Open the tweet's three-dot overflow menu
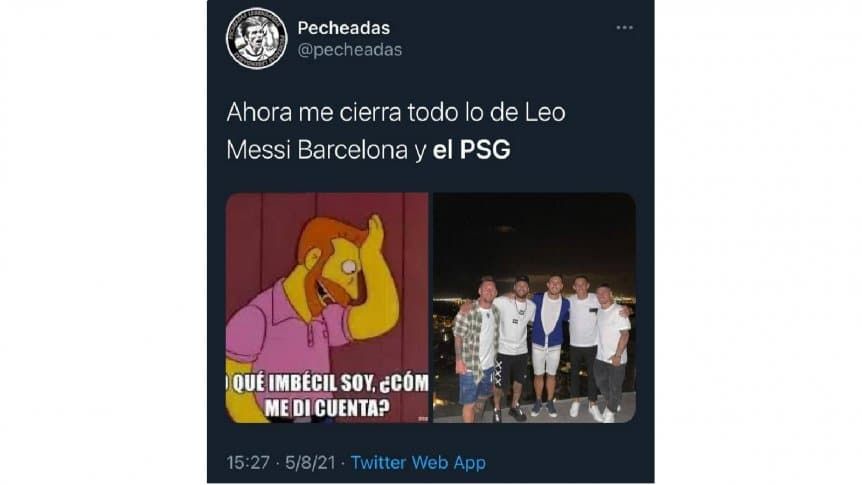862x485 pixels. click(625, 28)
